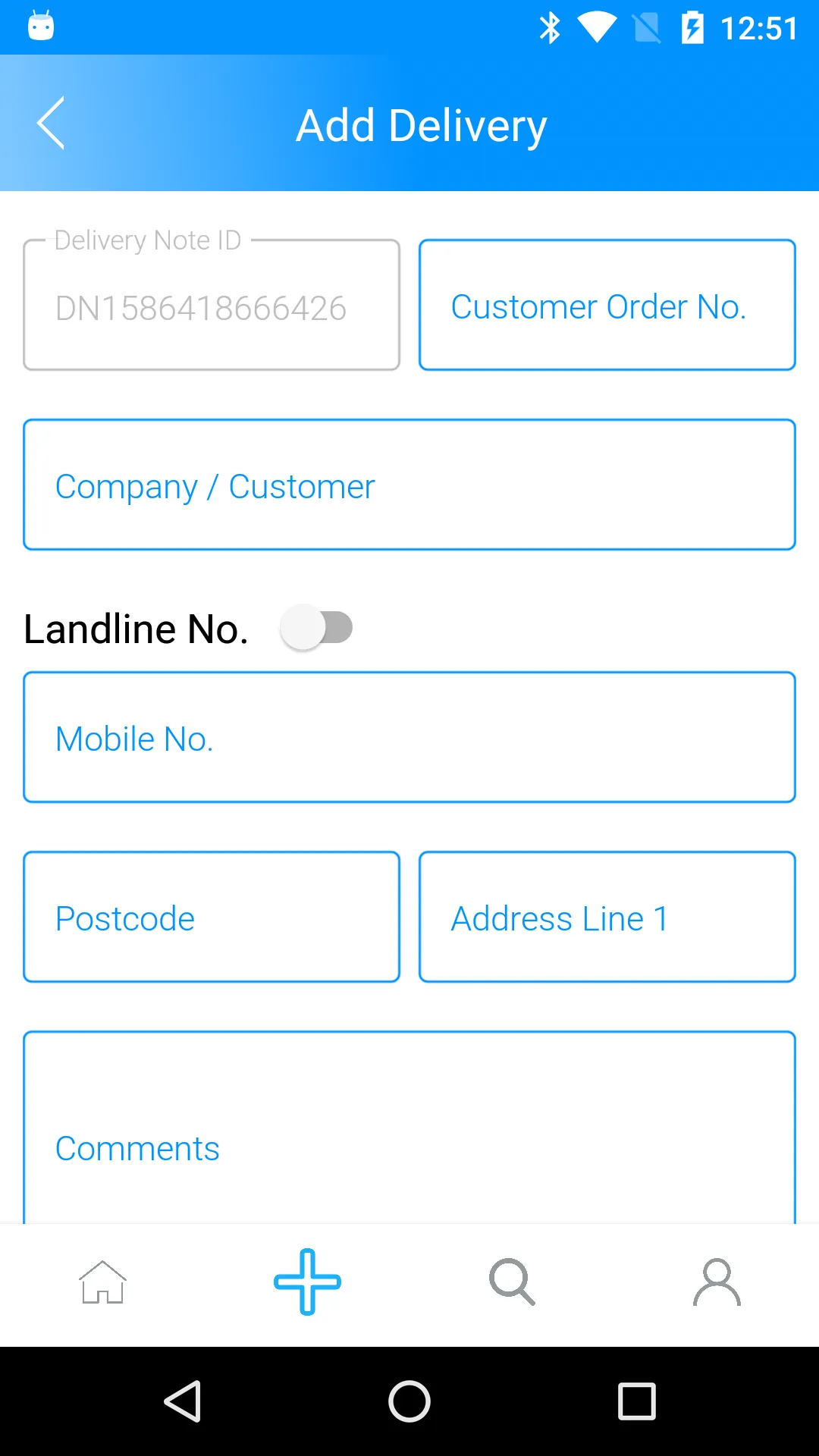Open recent apps with the square button
819x1456 pixels.
click(635, 1401)
